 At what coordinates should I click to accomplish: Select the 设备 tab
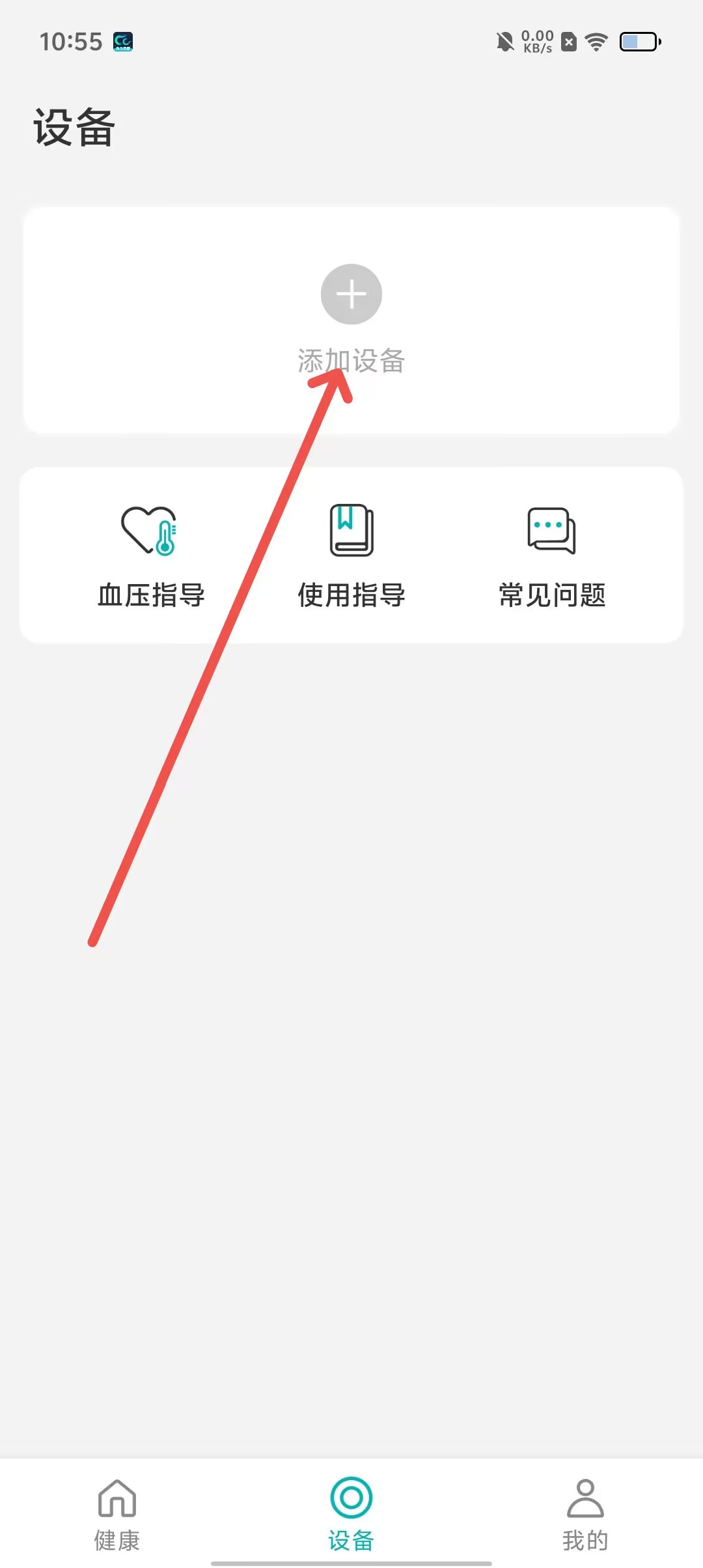point(351,1513)
